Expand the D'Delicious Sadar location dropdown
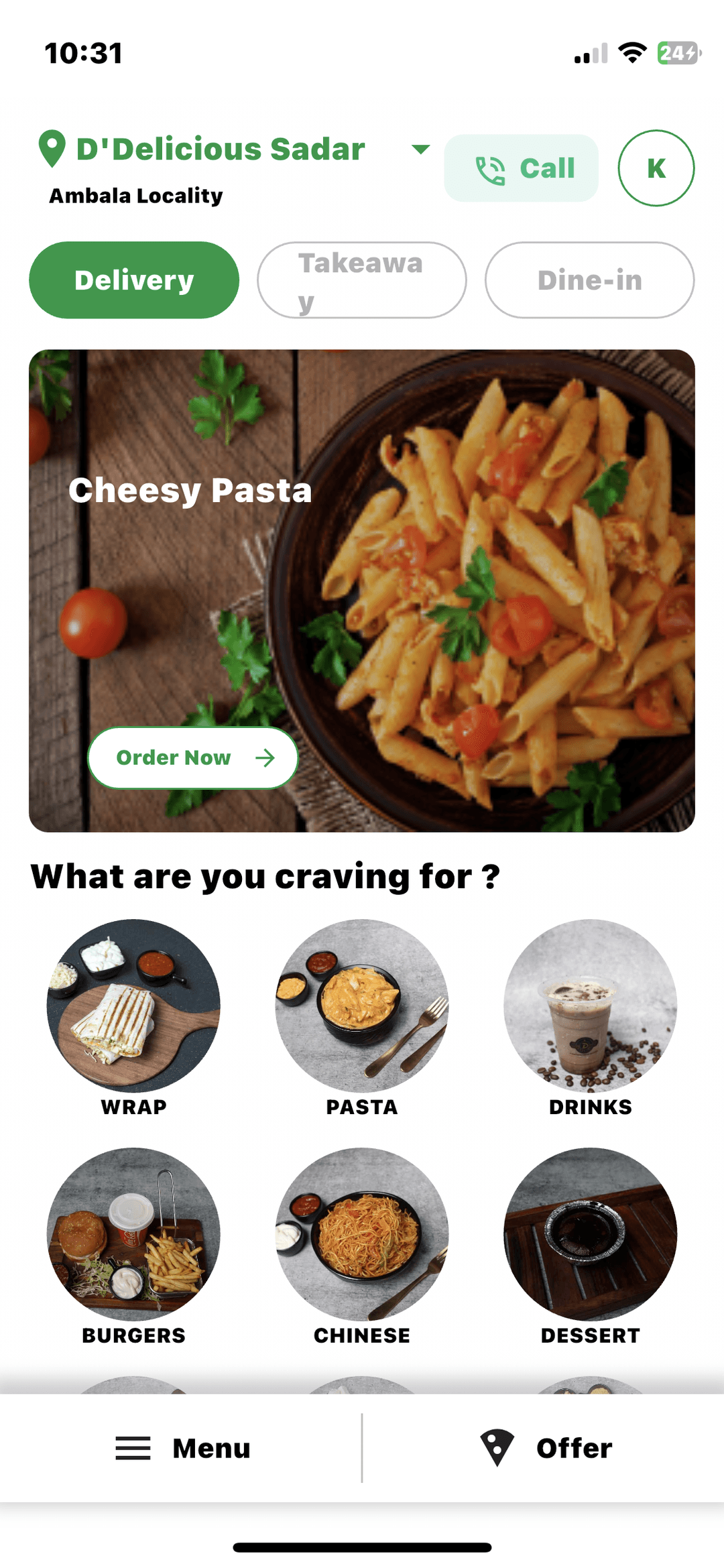Screen dimensions: 724x1568 coord(420,149)
